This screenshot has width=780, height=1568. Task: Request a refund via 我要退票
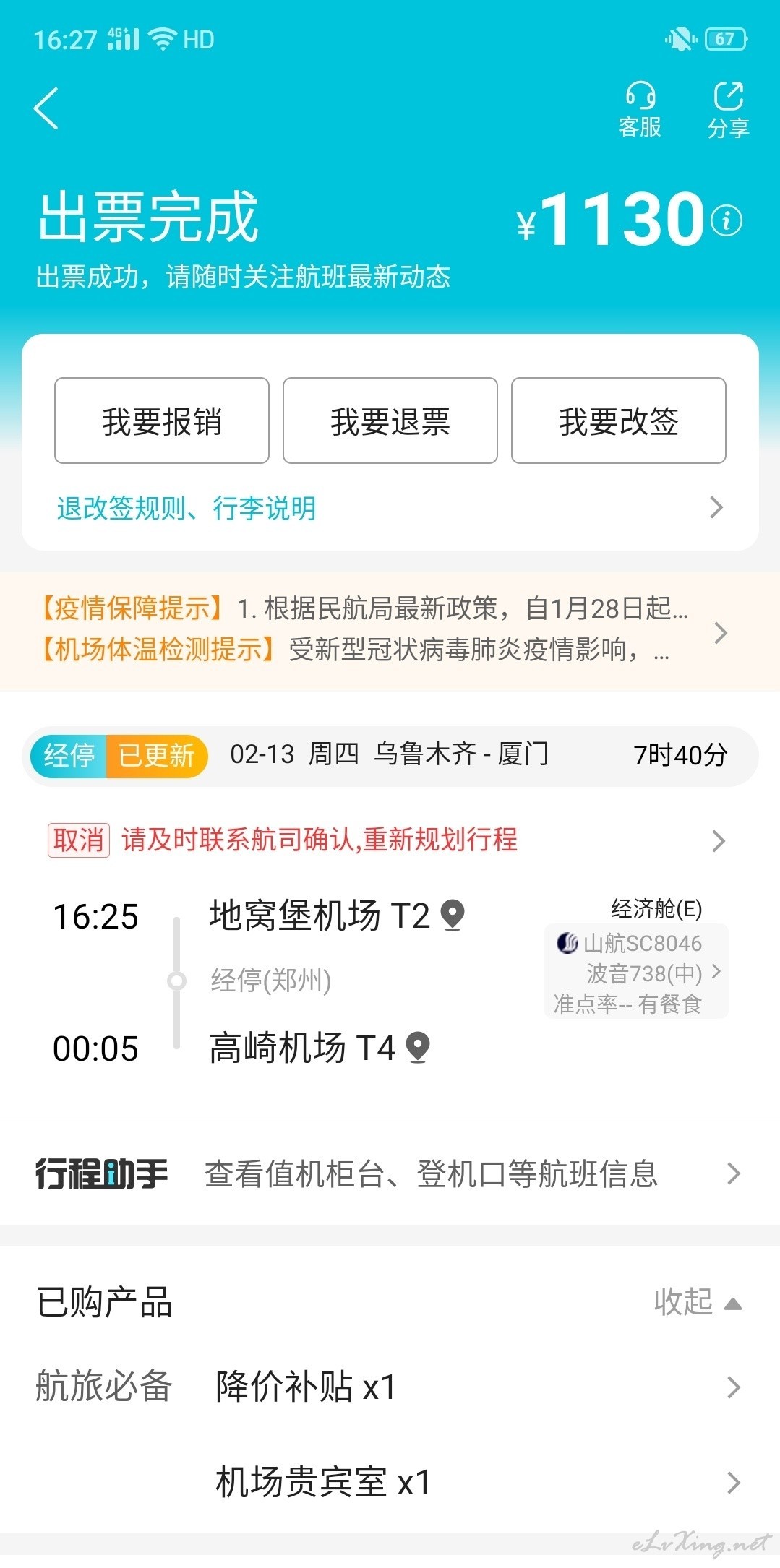coord(390,421)
